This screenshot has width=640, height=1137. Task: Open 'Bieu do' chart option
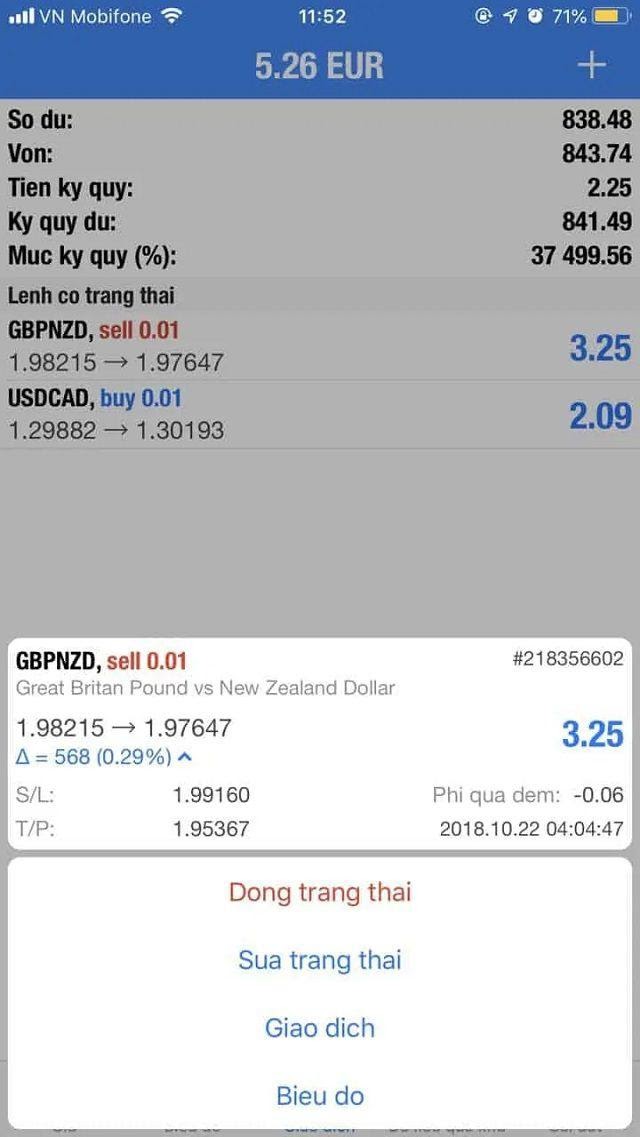320,1095
